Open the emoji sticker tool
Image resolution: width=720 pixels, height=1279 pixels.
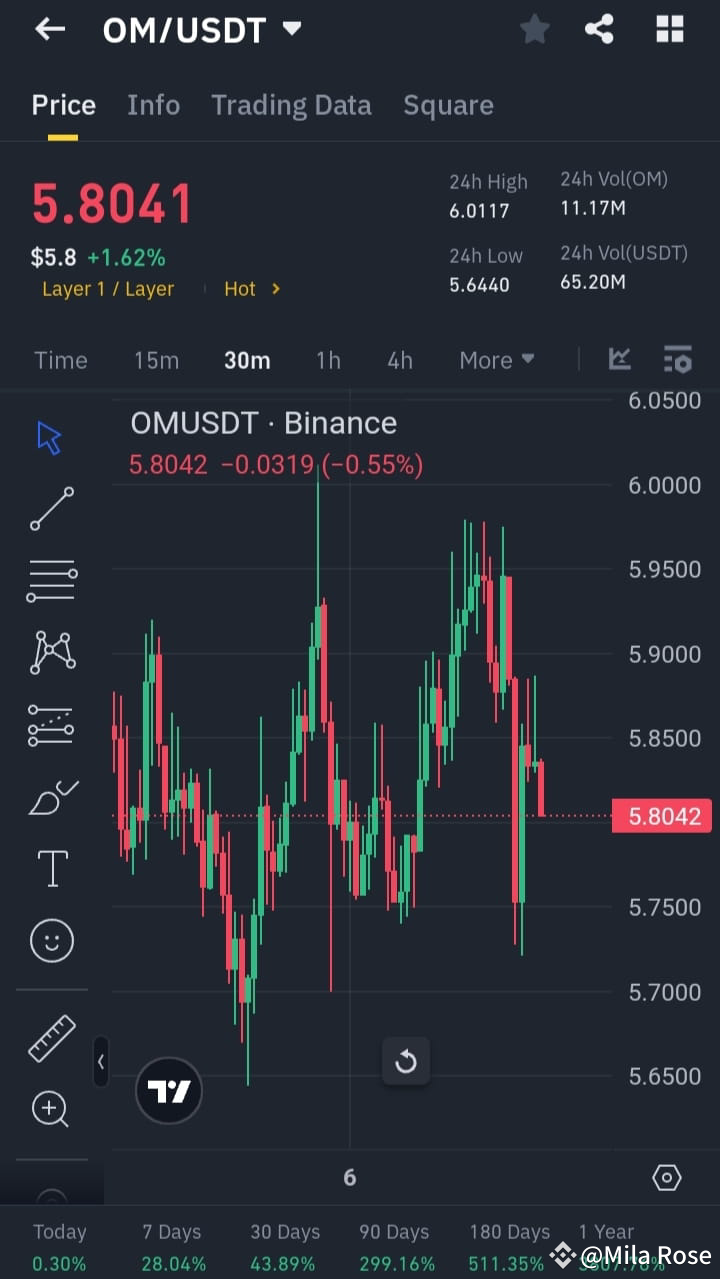click(50, 940)
